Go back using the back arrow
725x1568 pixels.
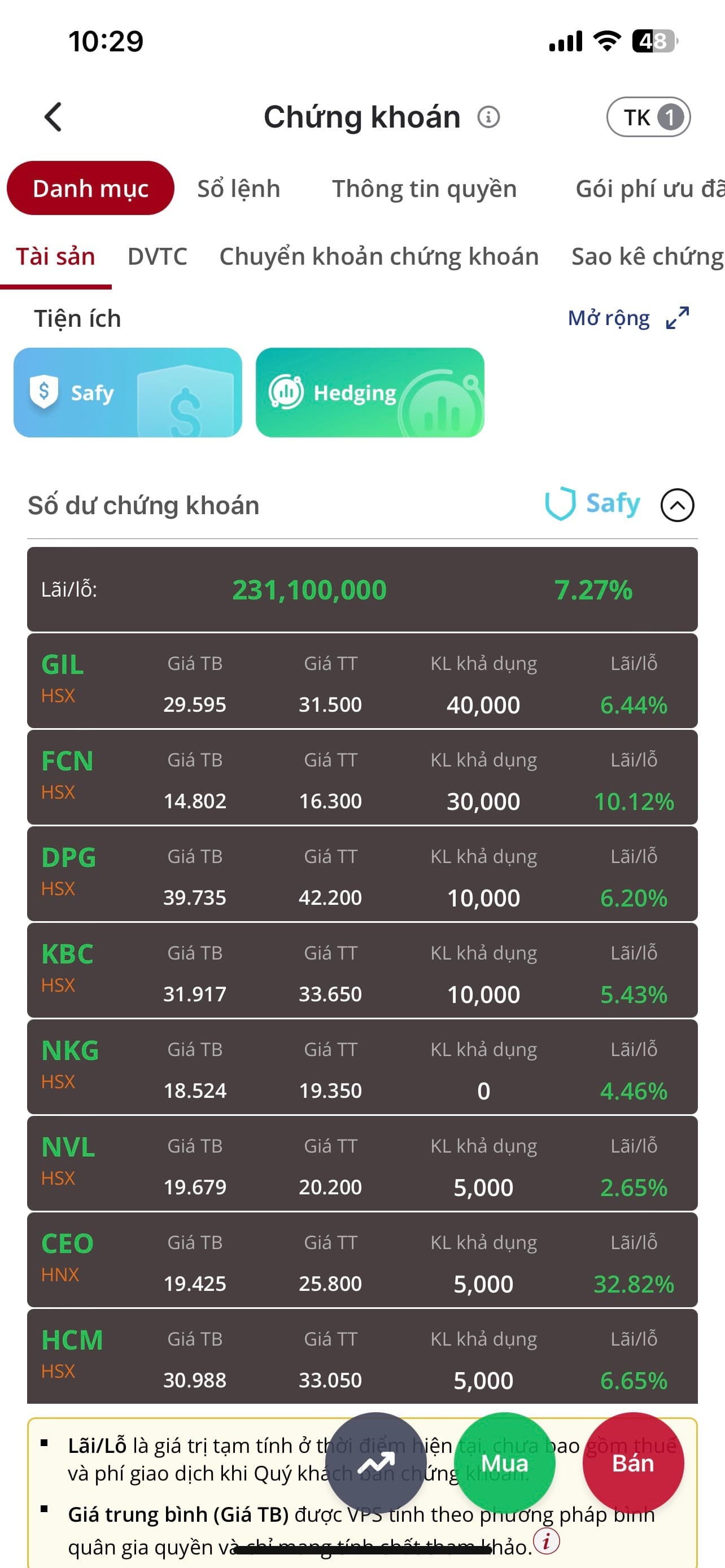coord(54,117)
